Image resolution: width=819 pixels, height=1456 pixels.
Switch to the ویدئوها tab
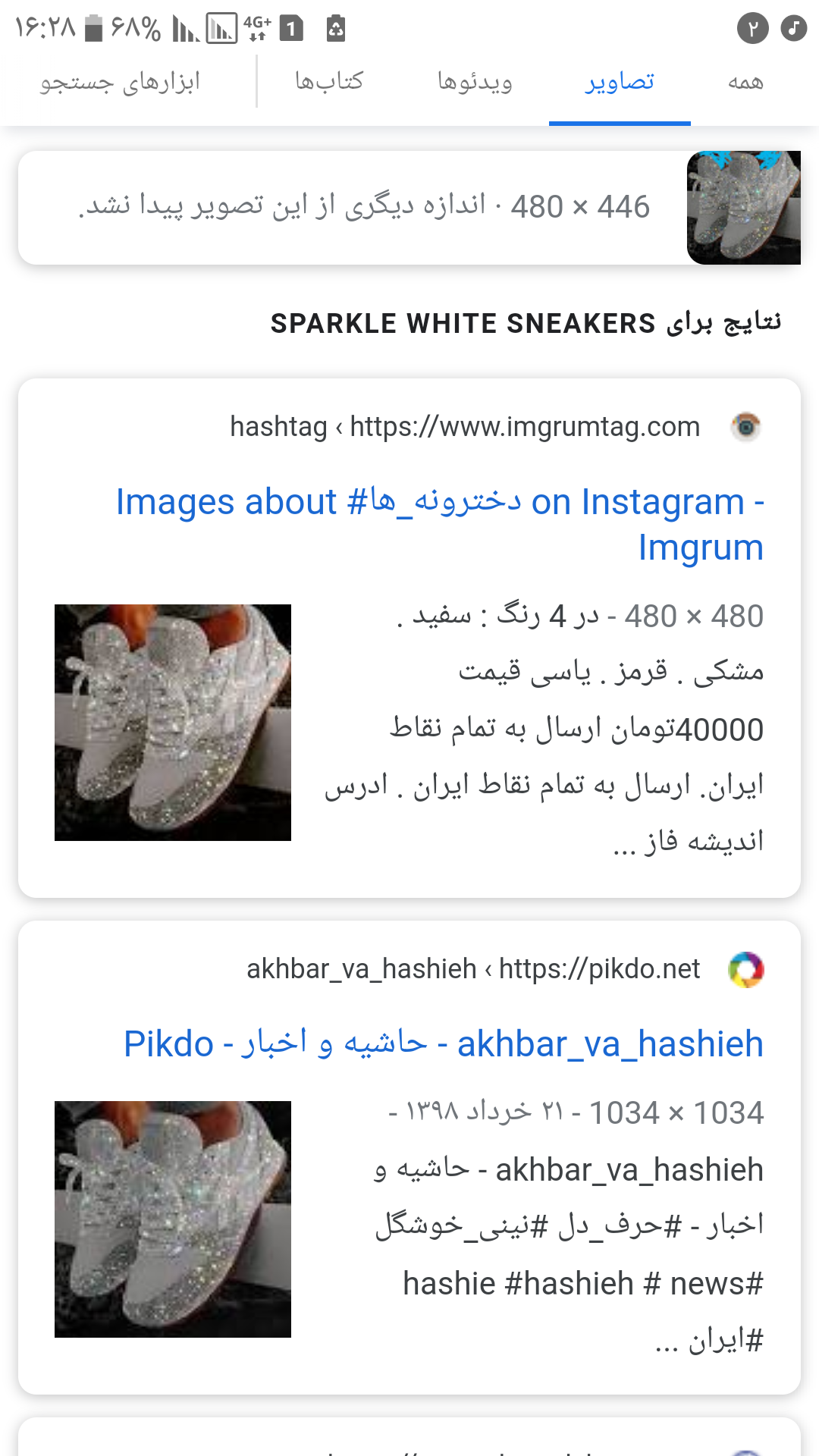click(475, 82)
